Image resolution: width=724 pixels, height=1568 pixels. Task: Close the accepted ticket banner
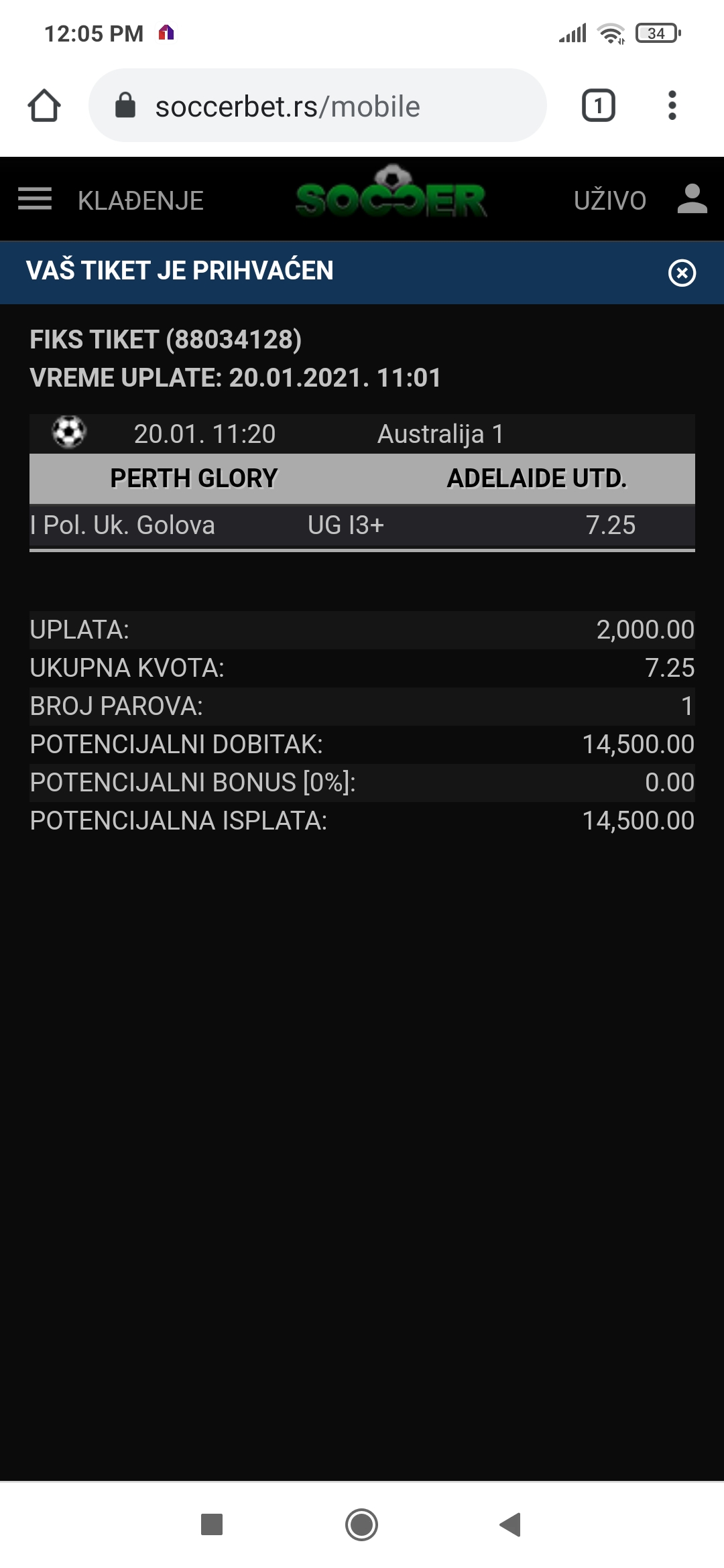point(682,273)
